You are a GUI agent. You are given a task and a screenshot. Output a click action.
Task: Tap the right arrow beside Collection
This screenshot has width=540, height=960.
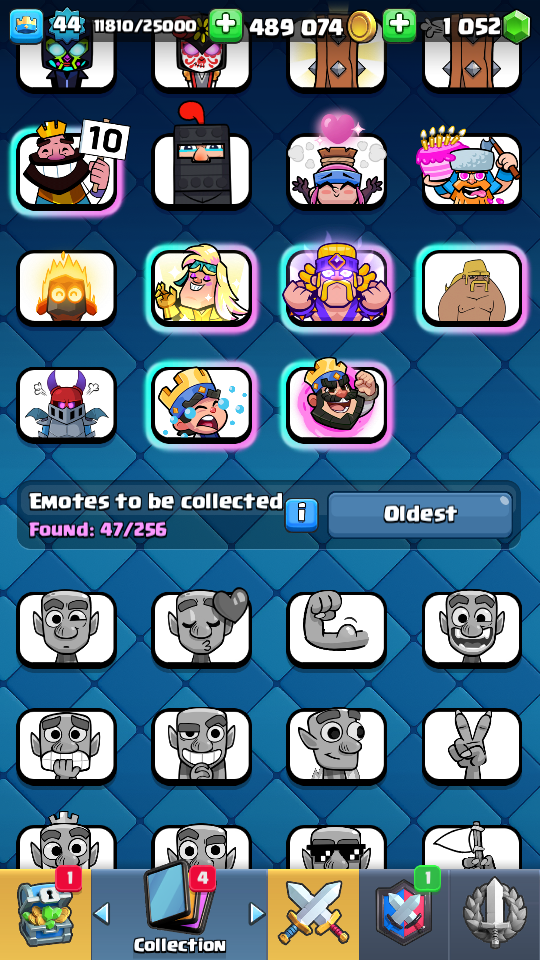(257, 914)
